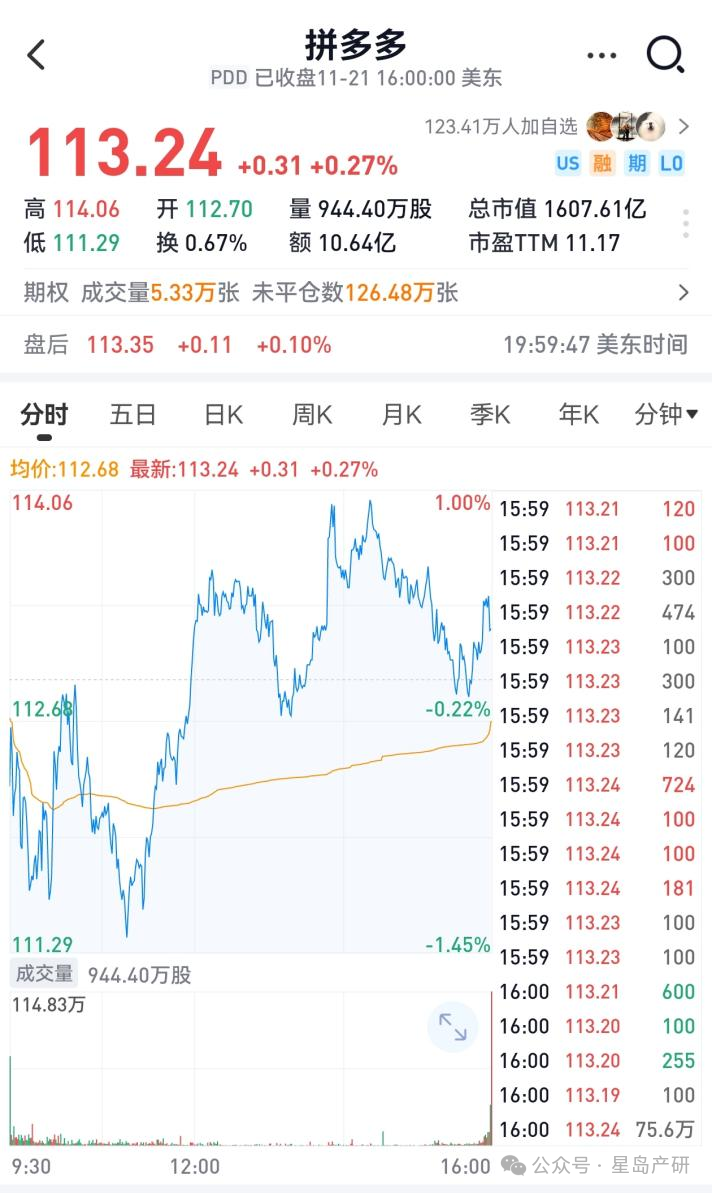Viewport: 712px width, 1193px height.
Task: Switch to the 年K chart tab
Action: click(579, 414)
